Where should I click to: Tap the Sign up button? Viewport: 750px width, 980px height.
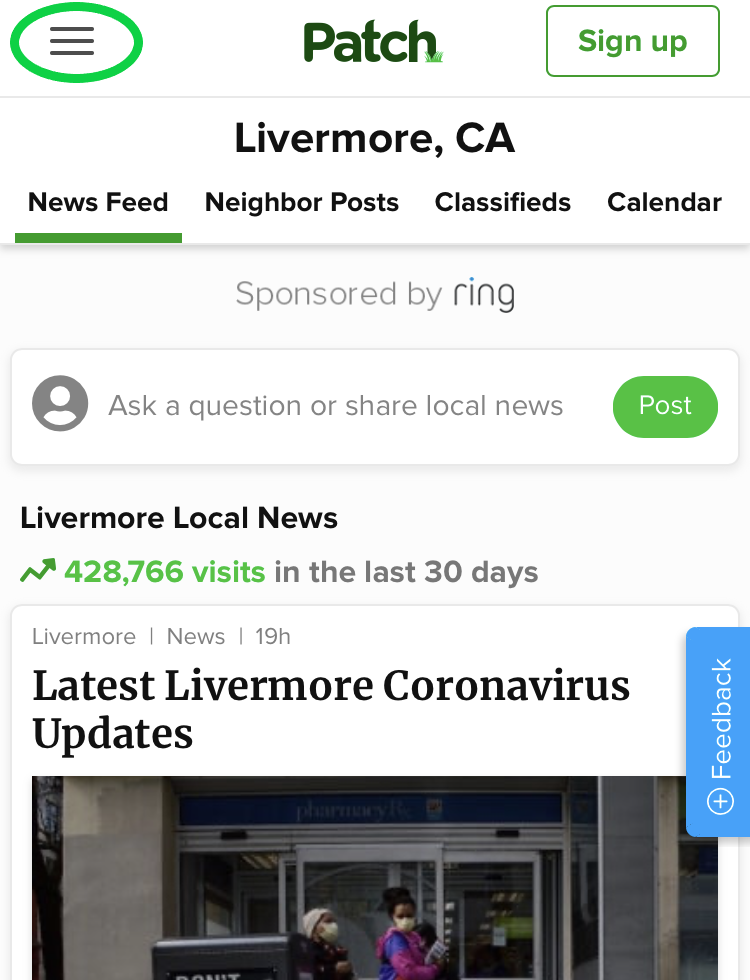pos(632,42)
